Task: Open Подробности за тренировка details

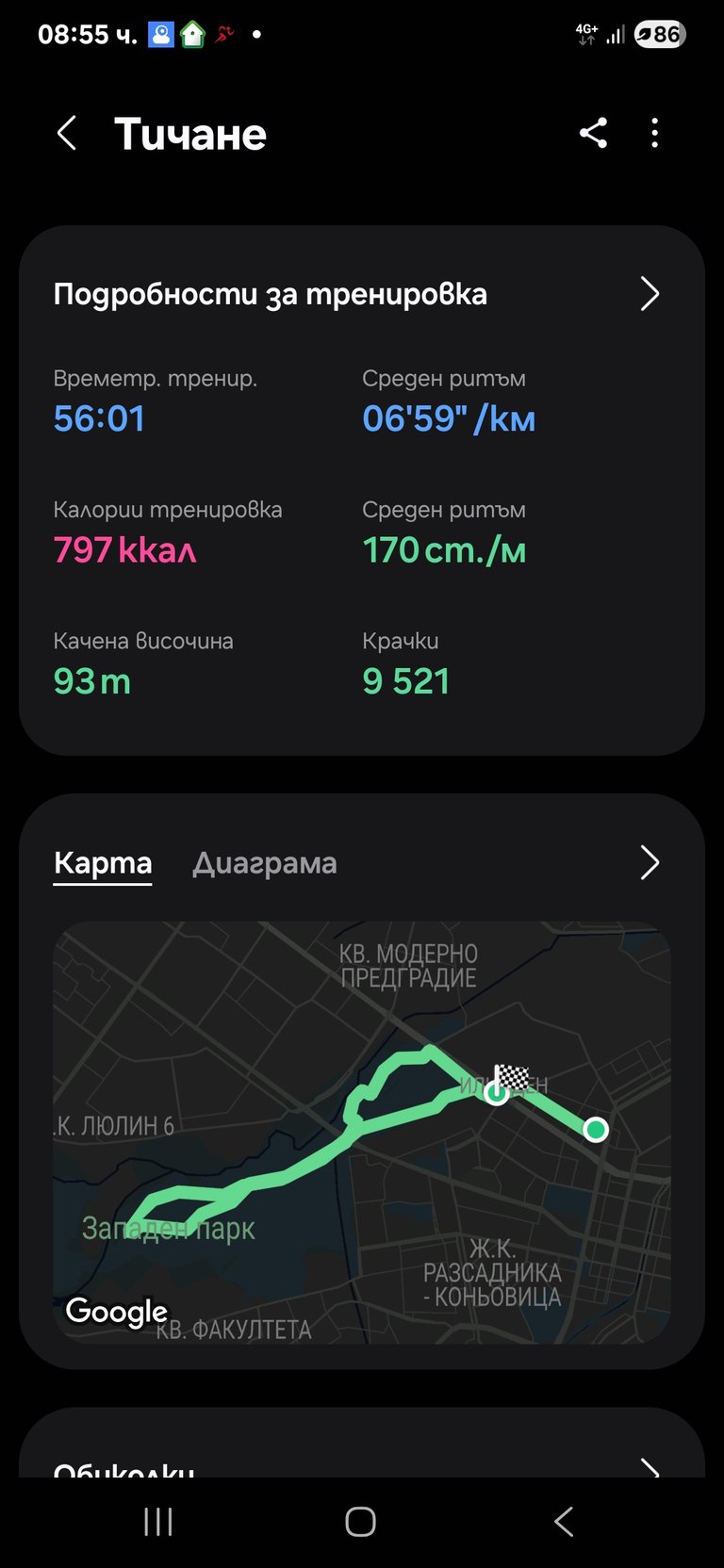Action: click(362, 294)
